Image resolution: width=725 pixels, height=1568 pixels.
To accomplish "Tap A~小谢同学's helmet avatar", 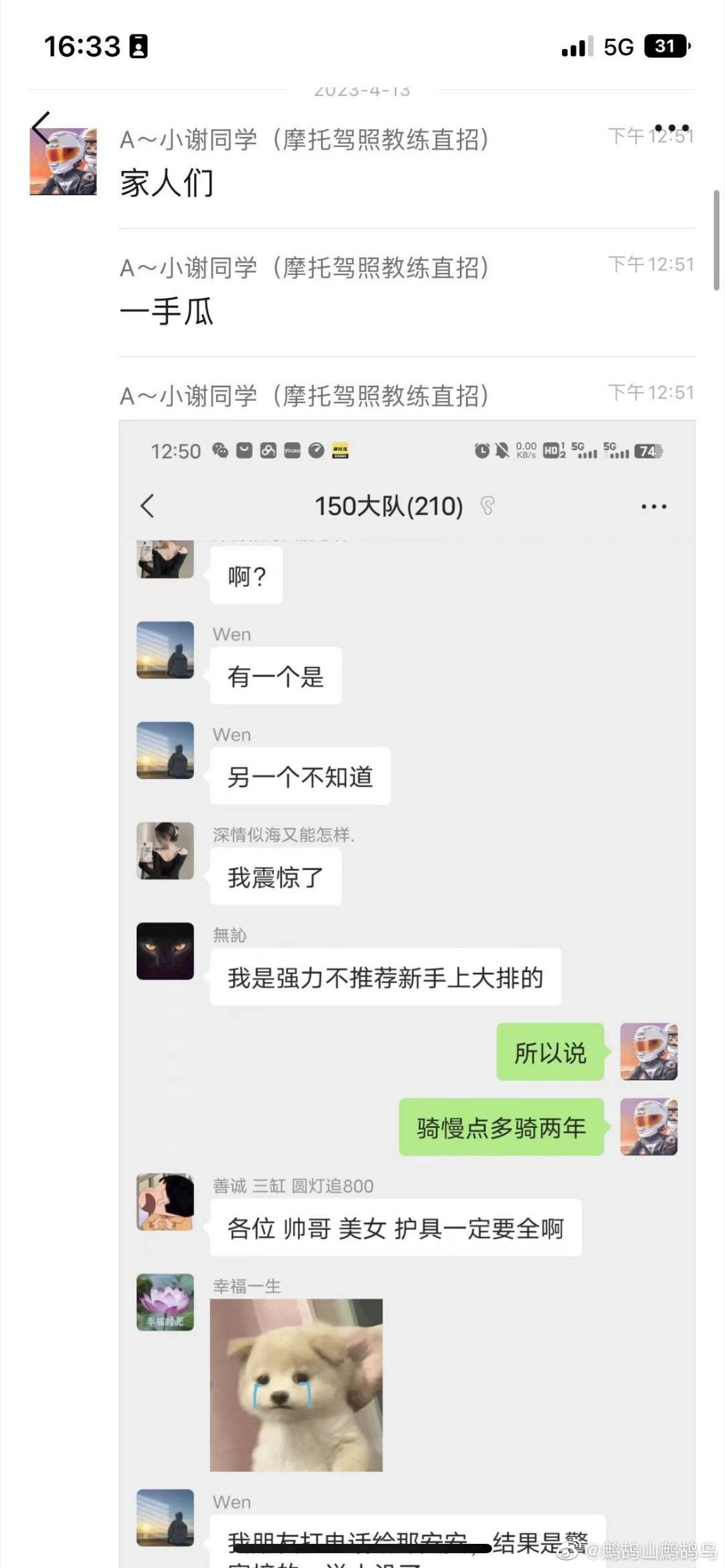I will click(64, 162).
